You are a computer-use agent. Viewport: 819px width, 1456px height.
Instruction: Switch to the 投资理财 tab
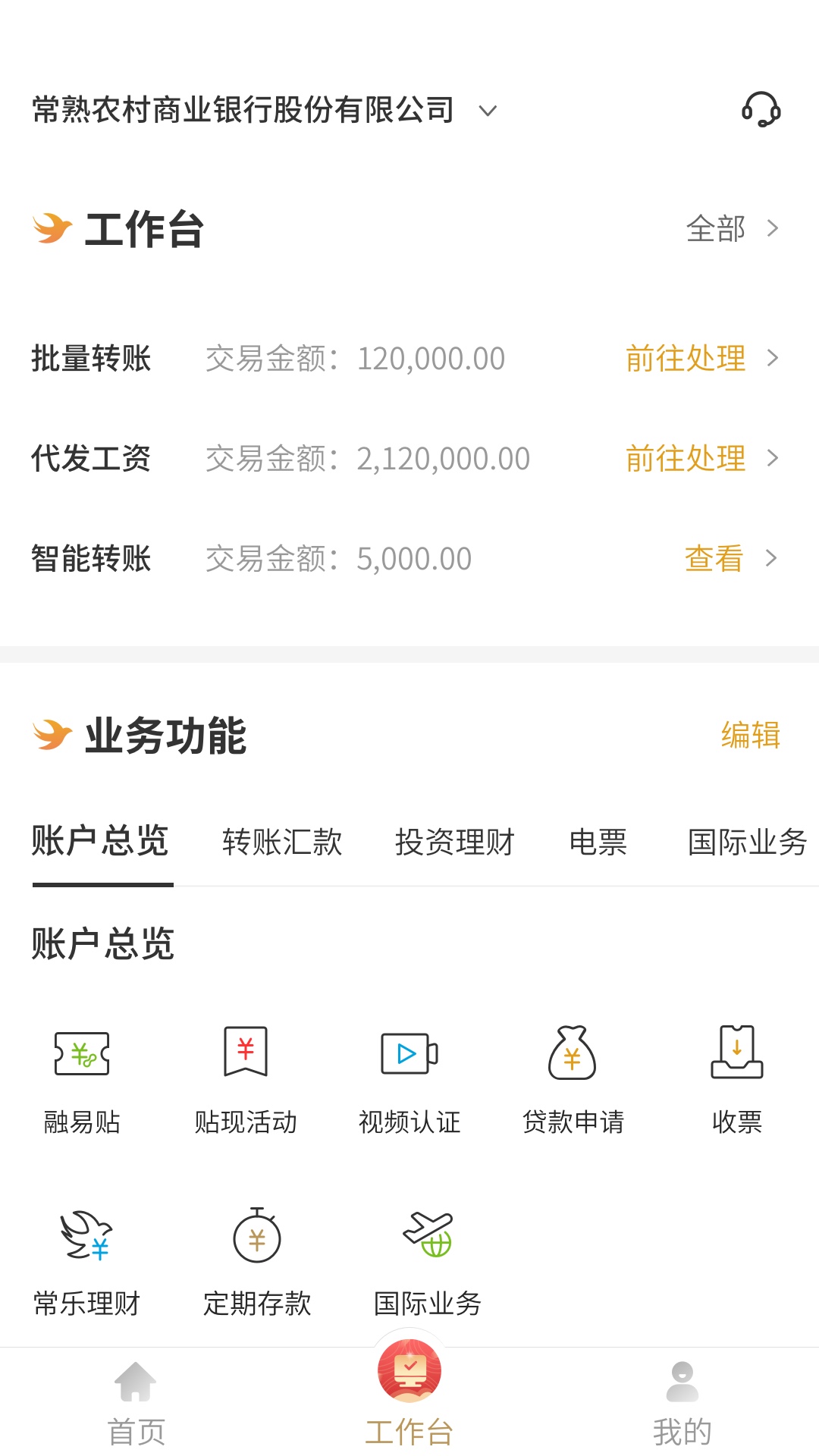[x=456, y=842]
